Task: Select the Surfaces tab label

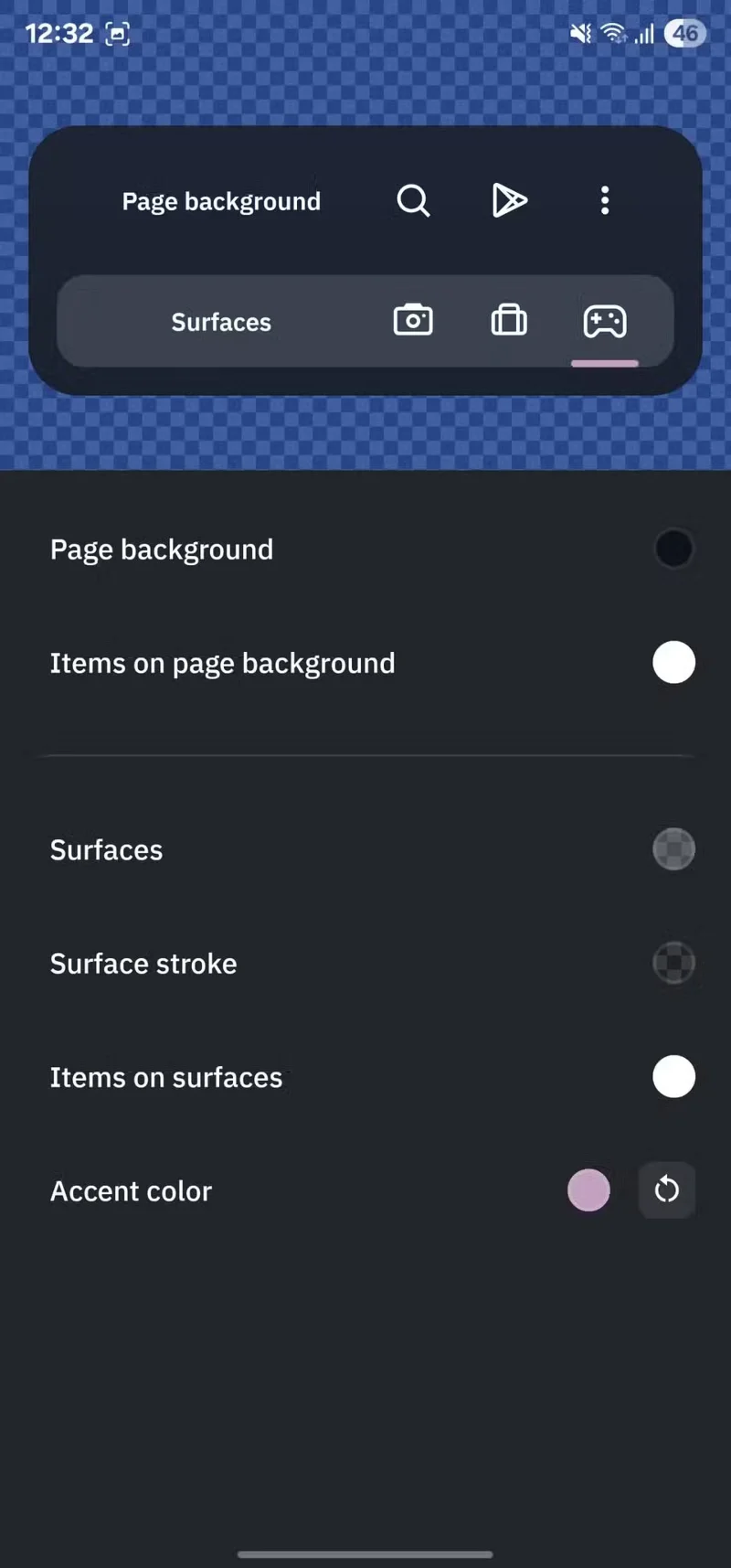Action: coord(221,322)
